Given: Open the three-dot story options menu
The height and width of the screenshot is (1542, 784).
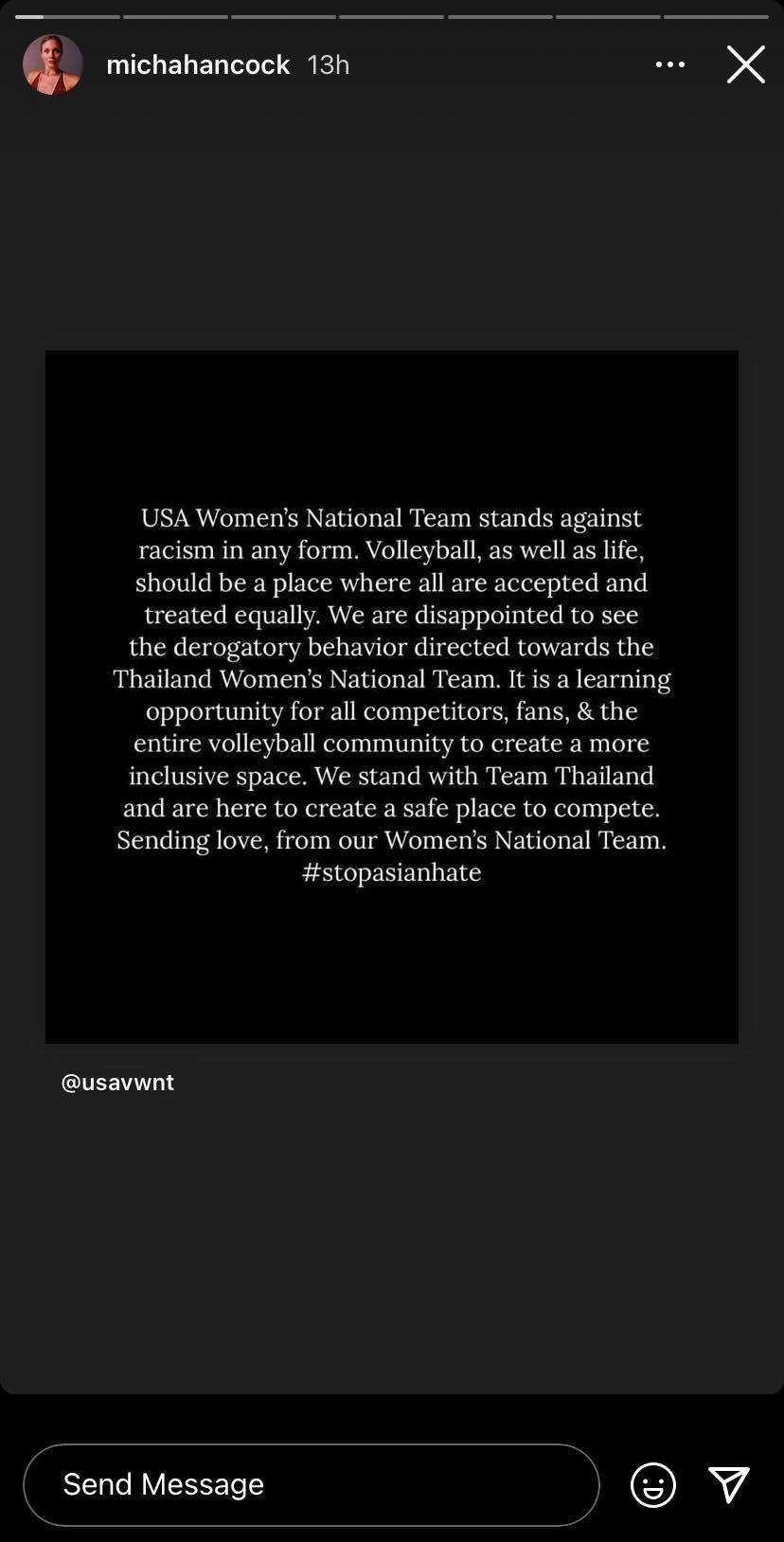Looking at the screenshot, I should [669, 64].
